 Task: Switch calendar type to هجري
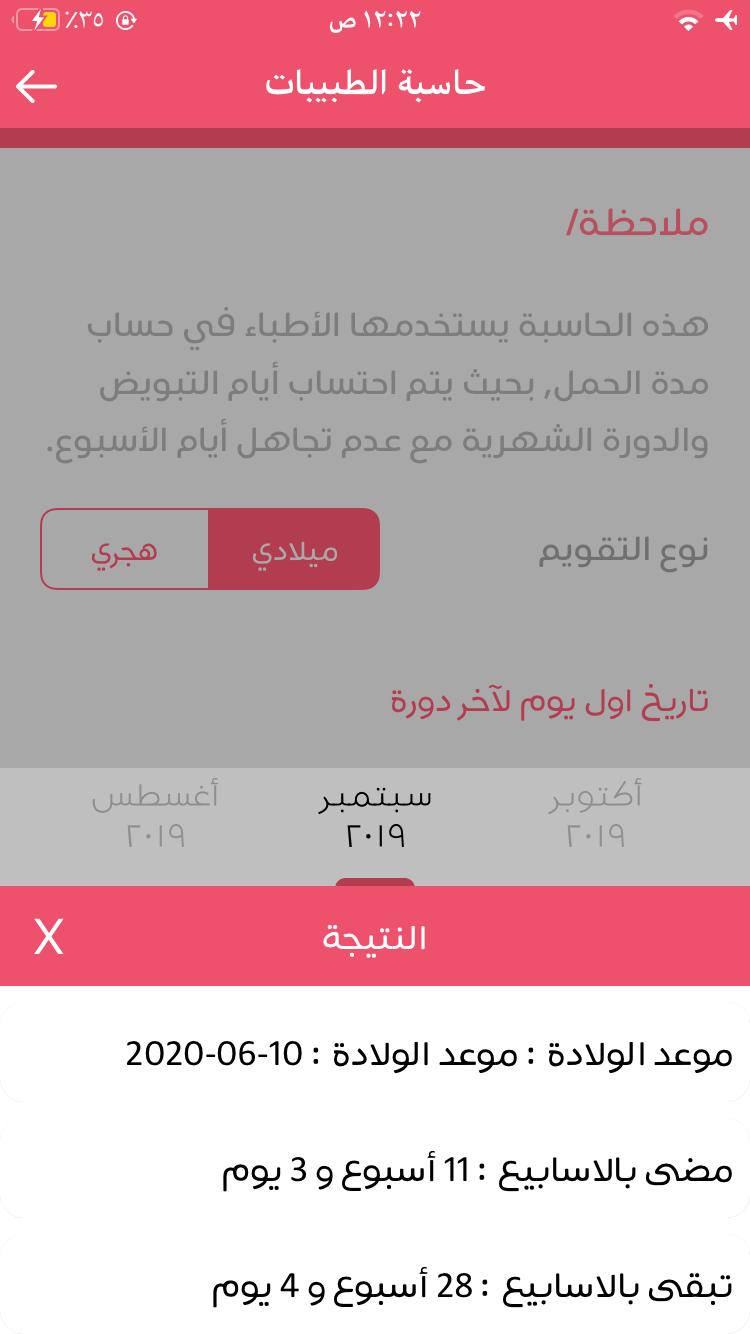coord(125,550)
